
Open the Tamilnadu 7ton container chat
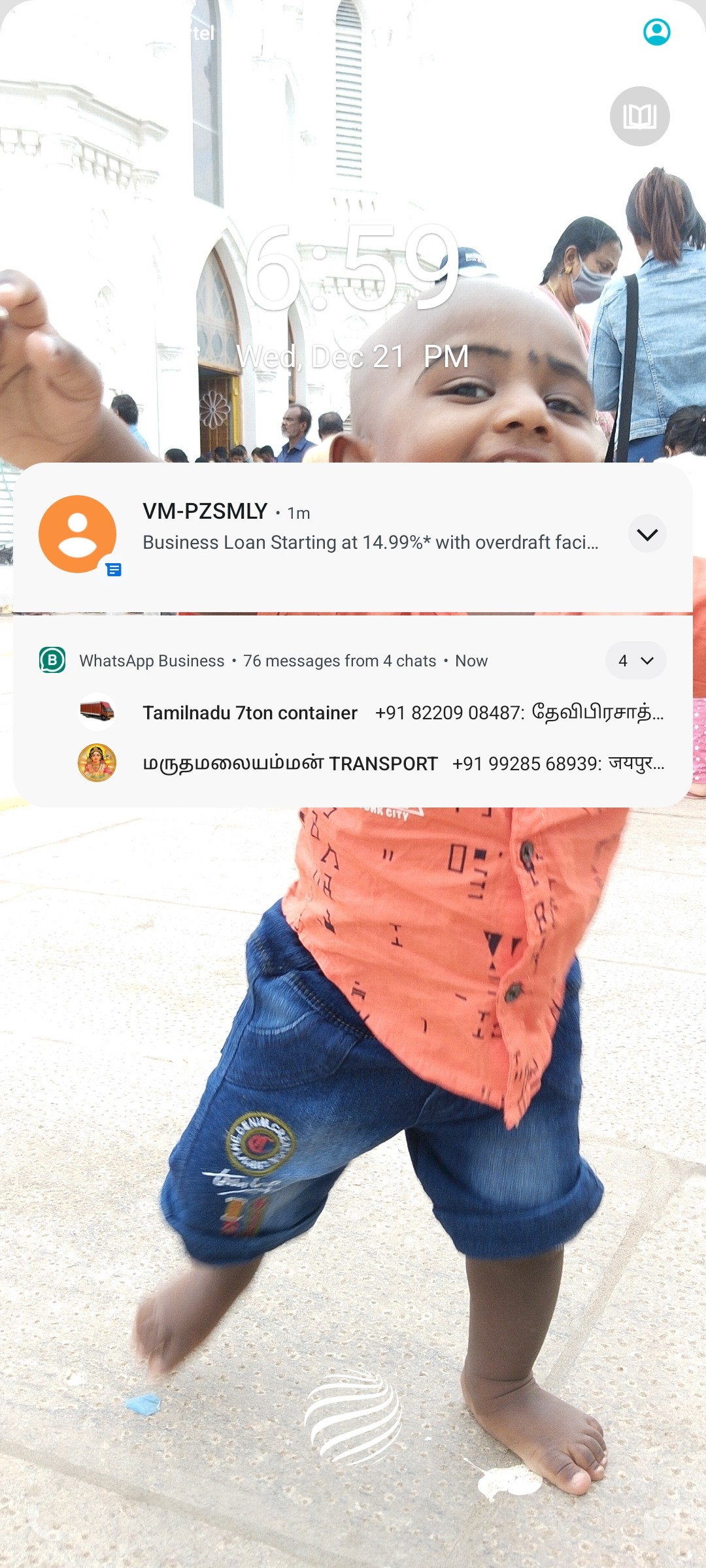[x=371, y=712]
